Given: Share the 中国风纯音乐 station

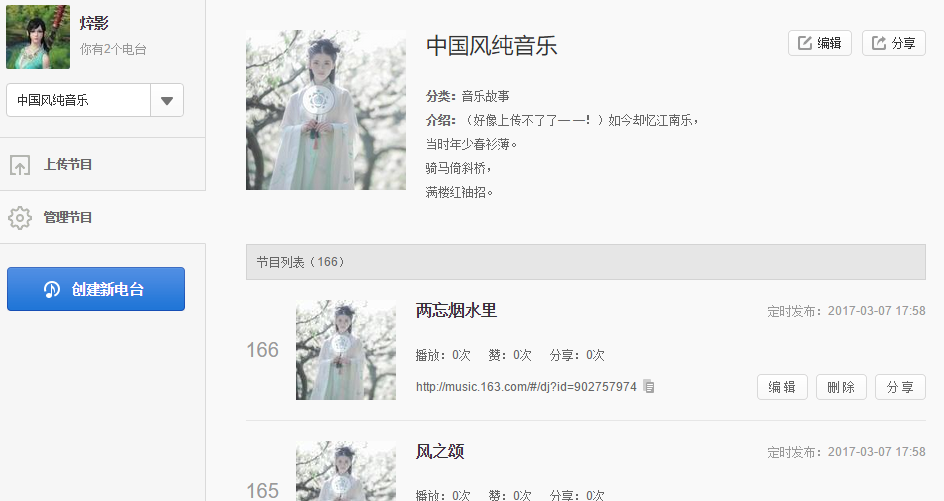Looking at the screenshot, I should click(893, 43).
